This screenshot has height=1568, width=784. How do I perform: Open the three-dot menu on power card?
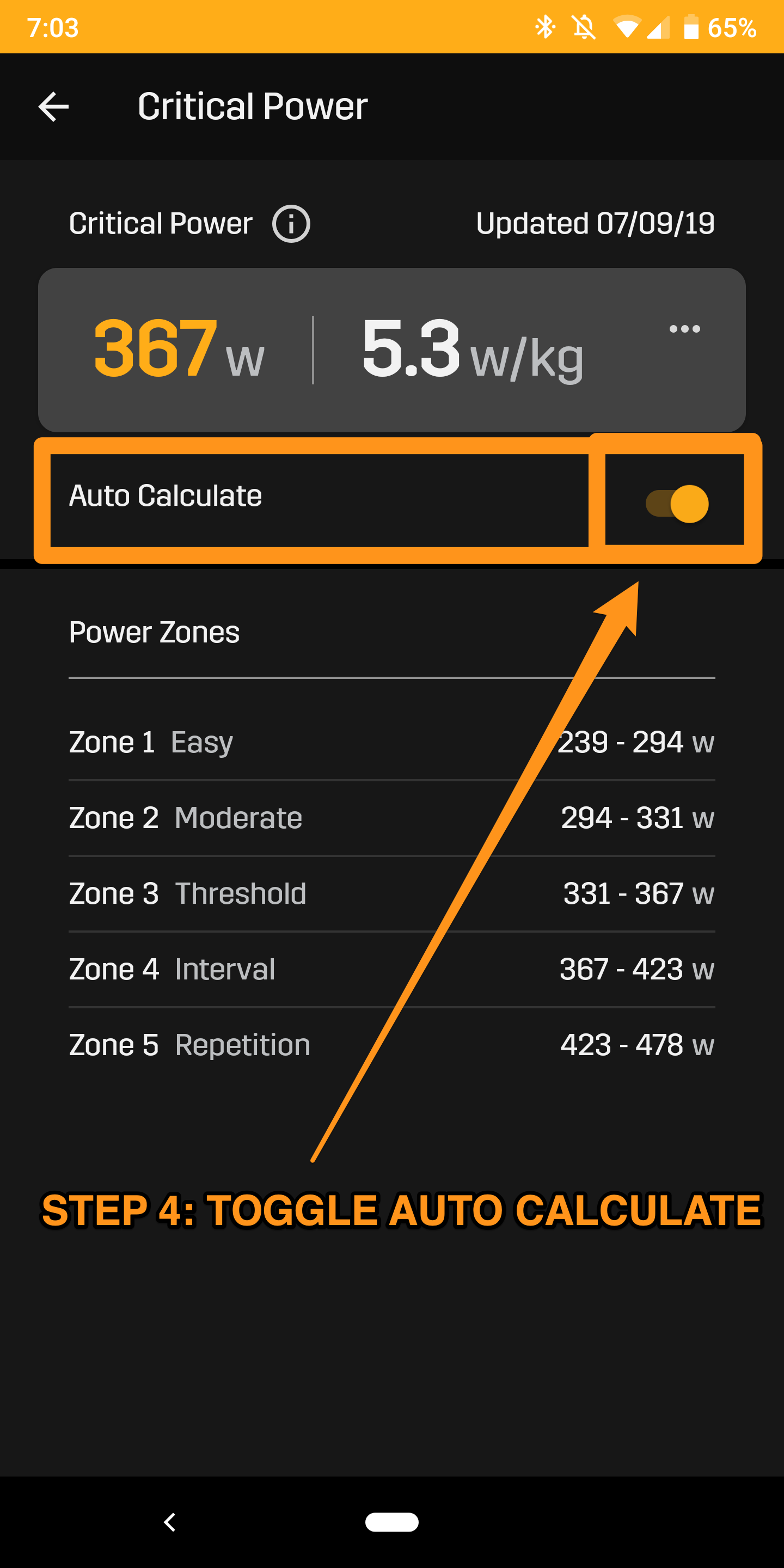tap(684, 329)
